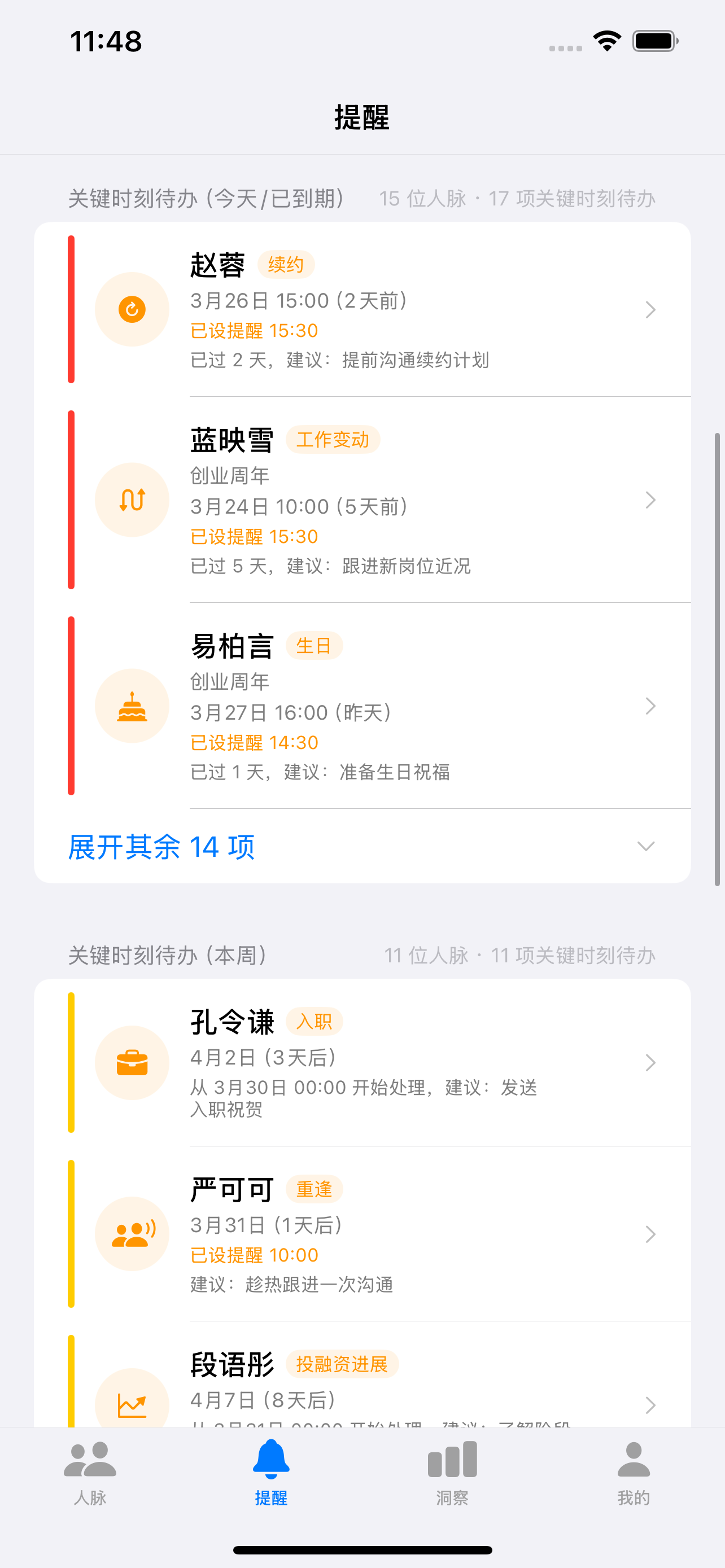Select the renewal countdown icon beside 赵蓉
Viewport: 725px width, 1568px height.
tap(132, 309)
